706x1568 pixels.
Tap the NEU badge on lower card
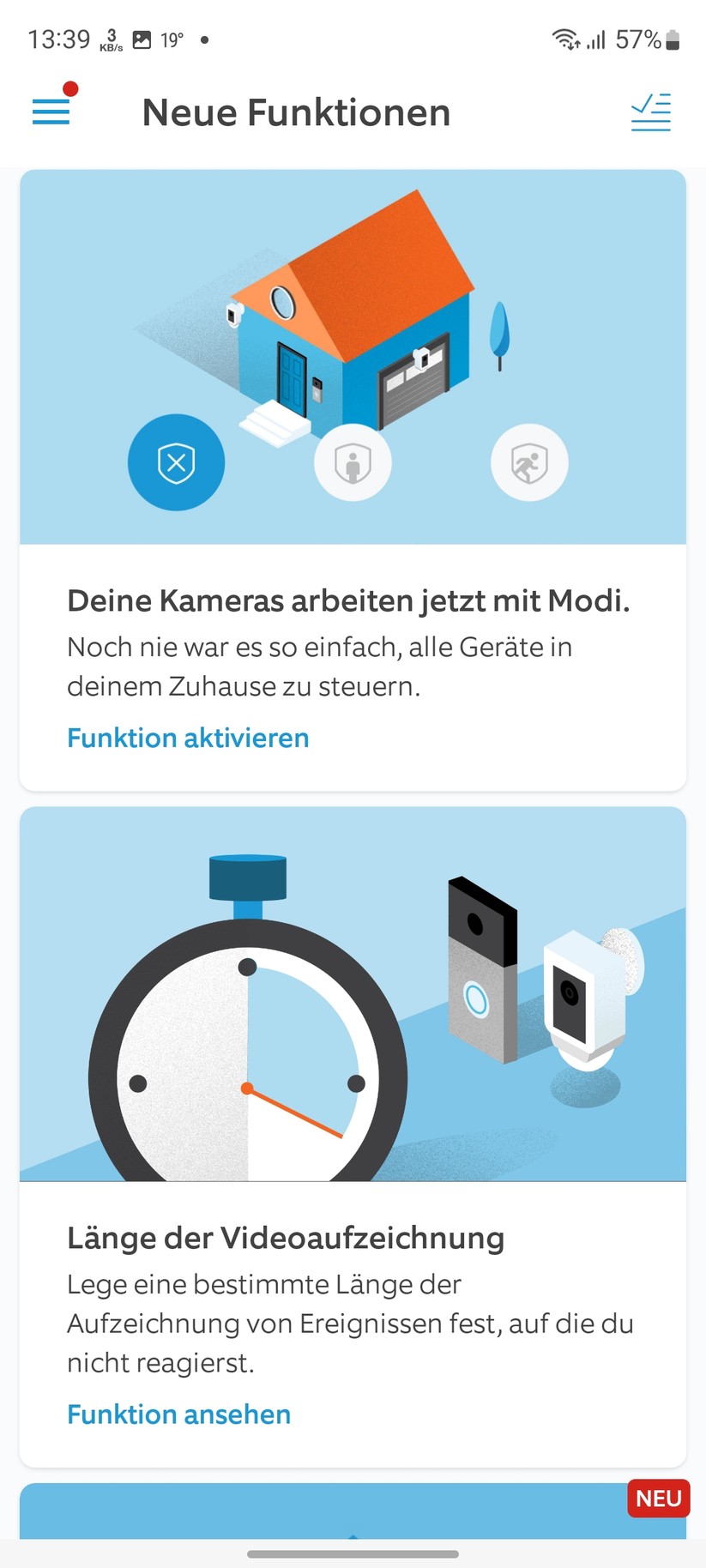point(658,1498)
